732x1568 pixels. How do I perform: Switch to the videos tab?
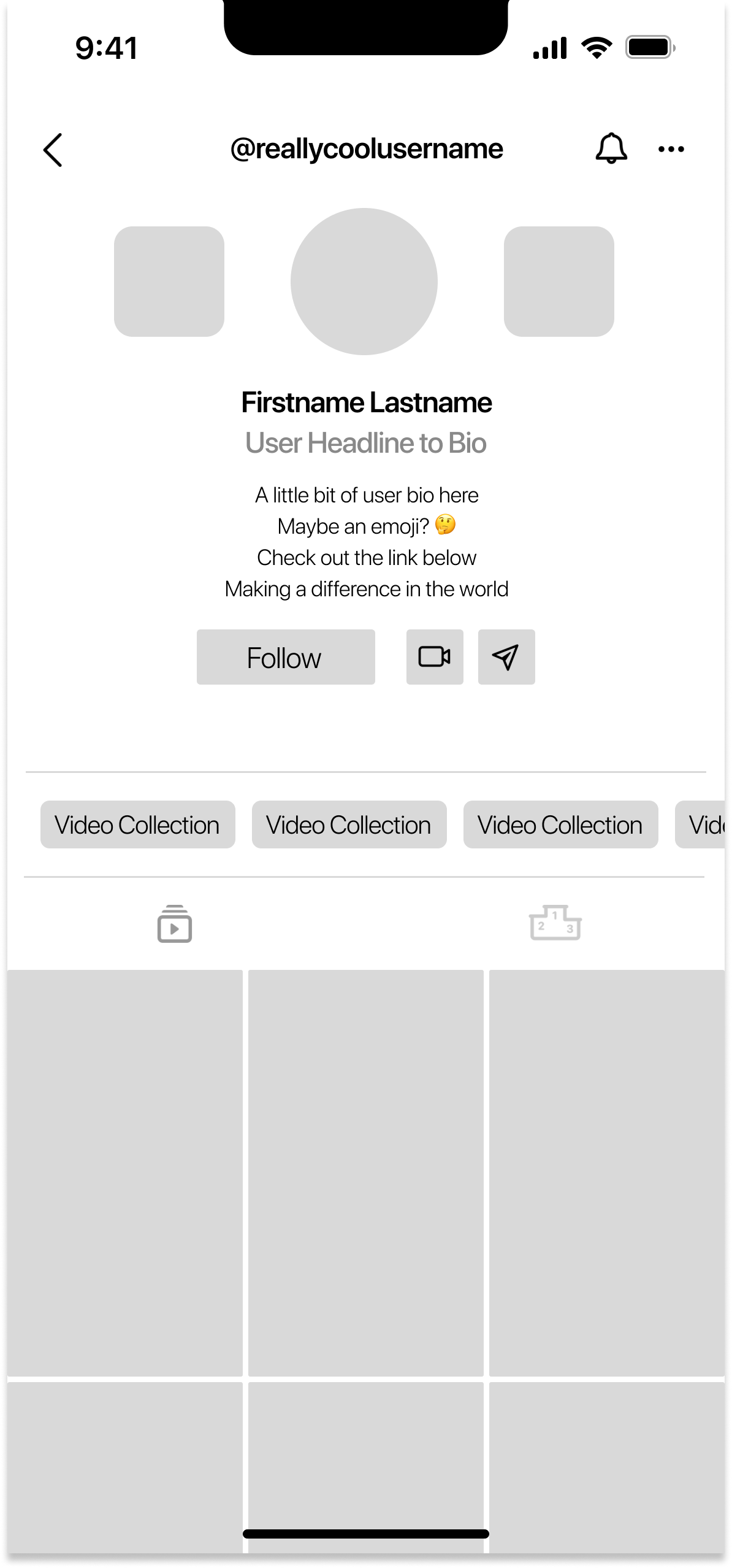175,924
